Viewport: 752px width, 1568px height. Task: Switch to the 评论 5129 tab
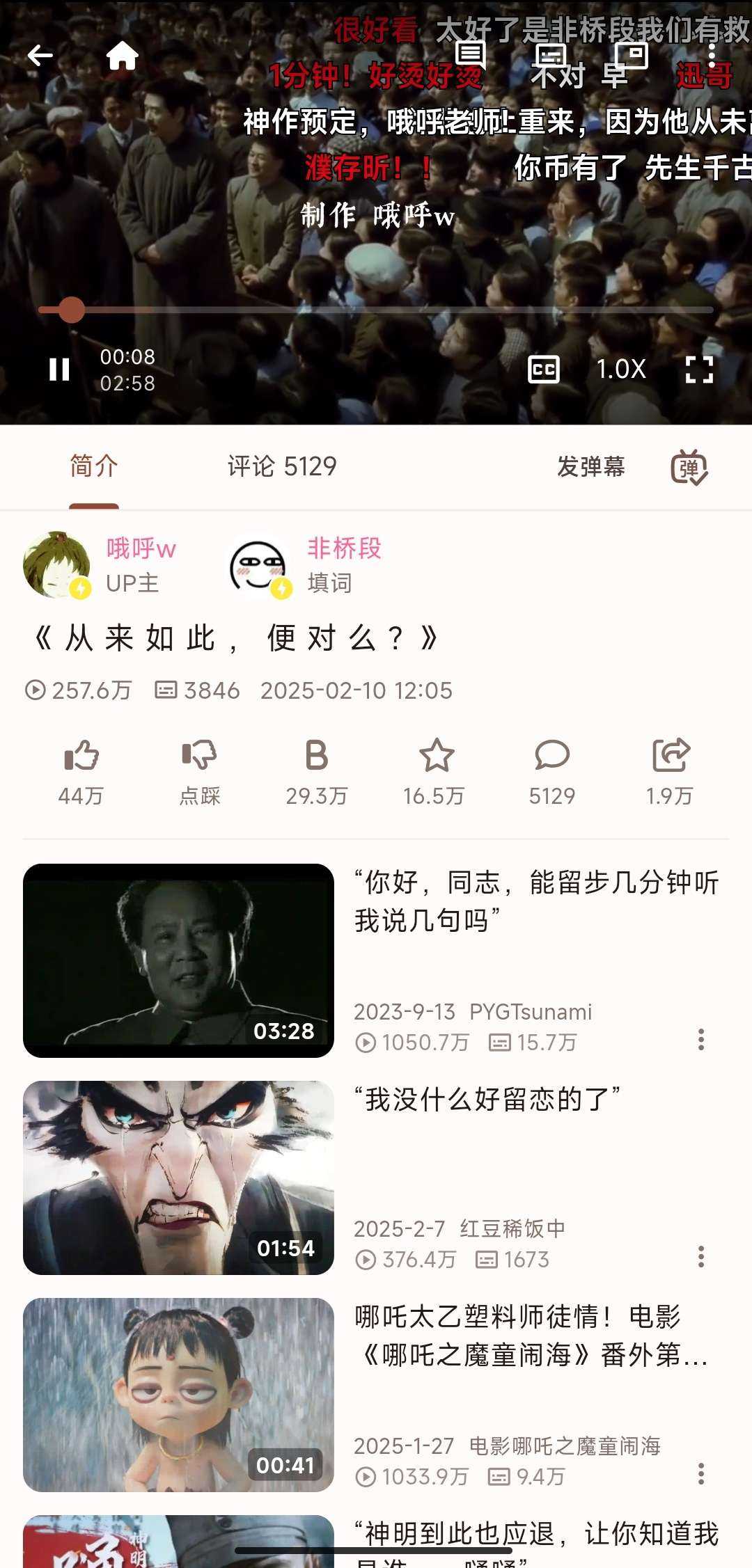pos(282,466)
